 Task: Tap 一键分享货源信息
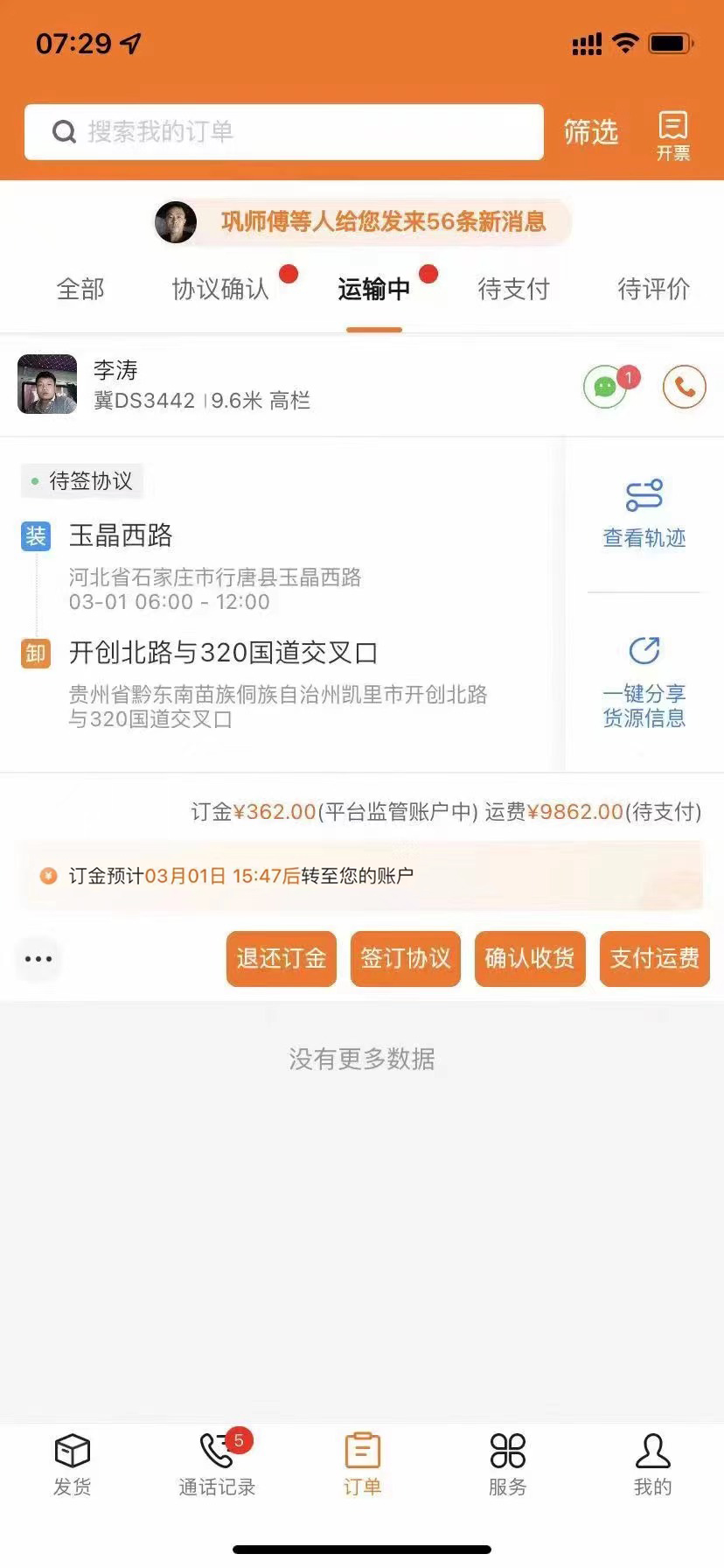tap(644, 682)
